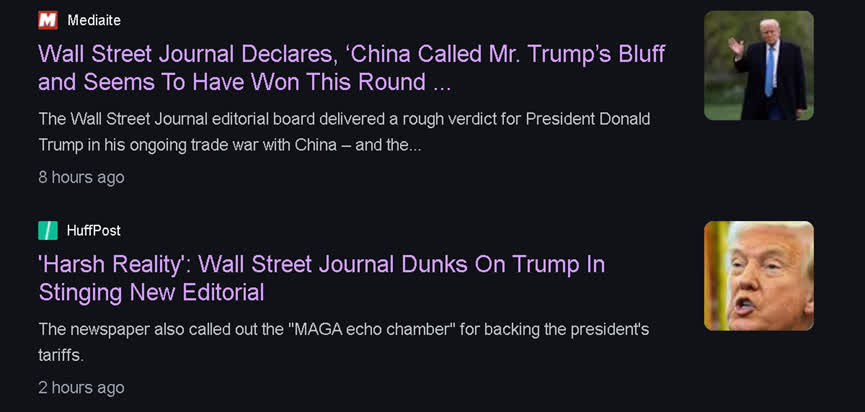This screenshot has height=412, width=865.
Task: Tap the thumbnail image of the HuffPost story
Action: click(758, 276)
